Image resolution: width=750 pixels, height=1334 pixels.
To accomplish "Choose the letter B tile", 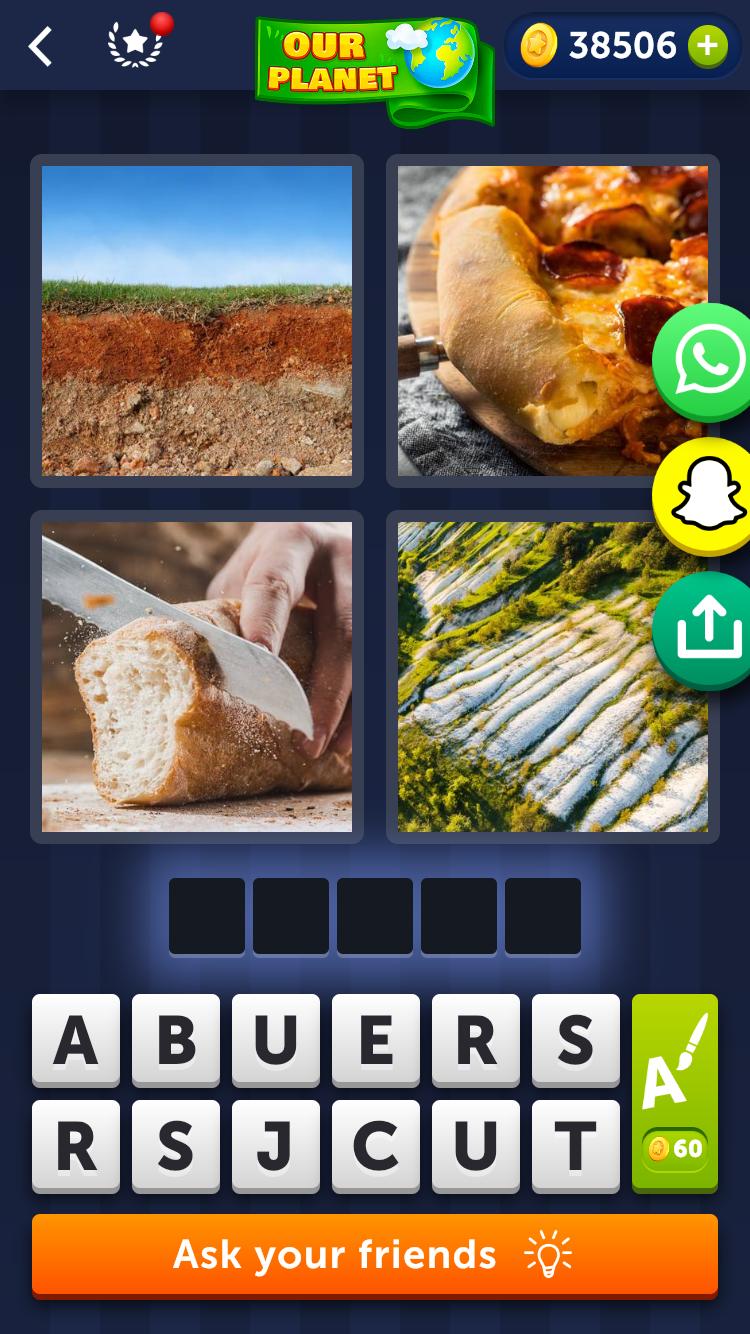I will pyautogui.click(x=176, y=1040).
